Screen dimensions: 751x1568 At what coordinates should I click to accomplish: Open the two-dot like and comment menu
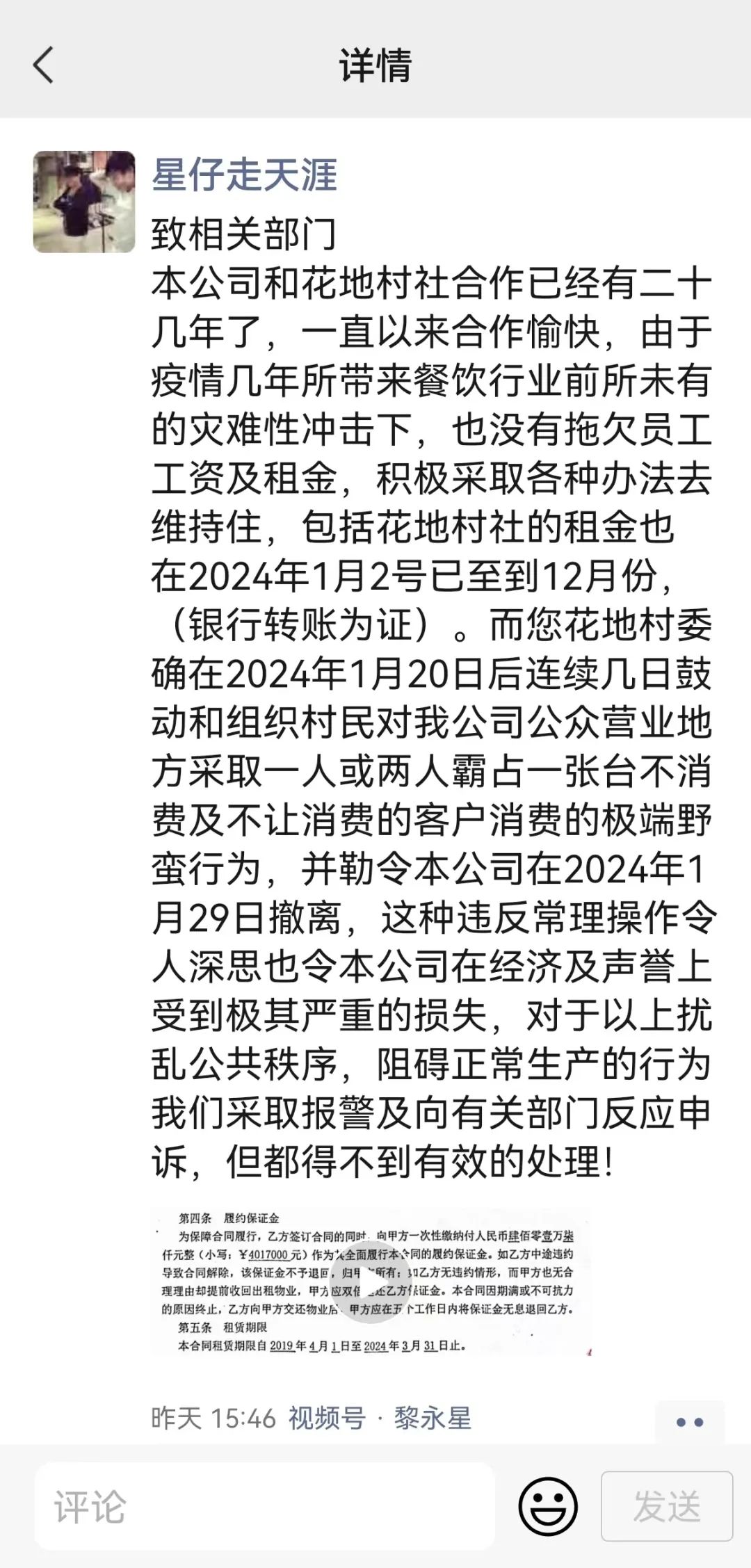click(x=689, y=1422)
